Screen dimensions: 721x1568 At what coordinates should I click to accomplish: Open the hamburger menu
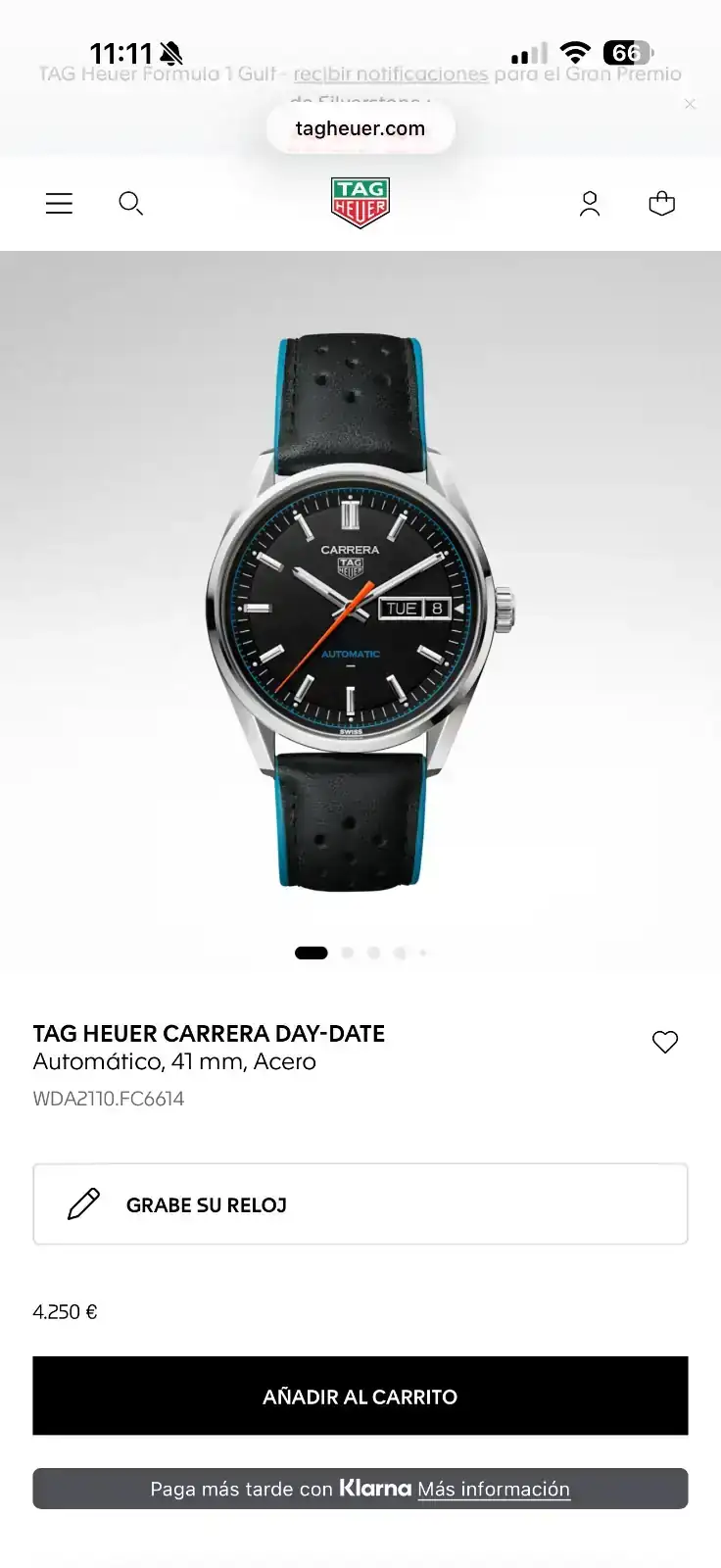pyautogui.click(x=59, y=203)
